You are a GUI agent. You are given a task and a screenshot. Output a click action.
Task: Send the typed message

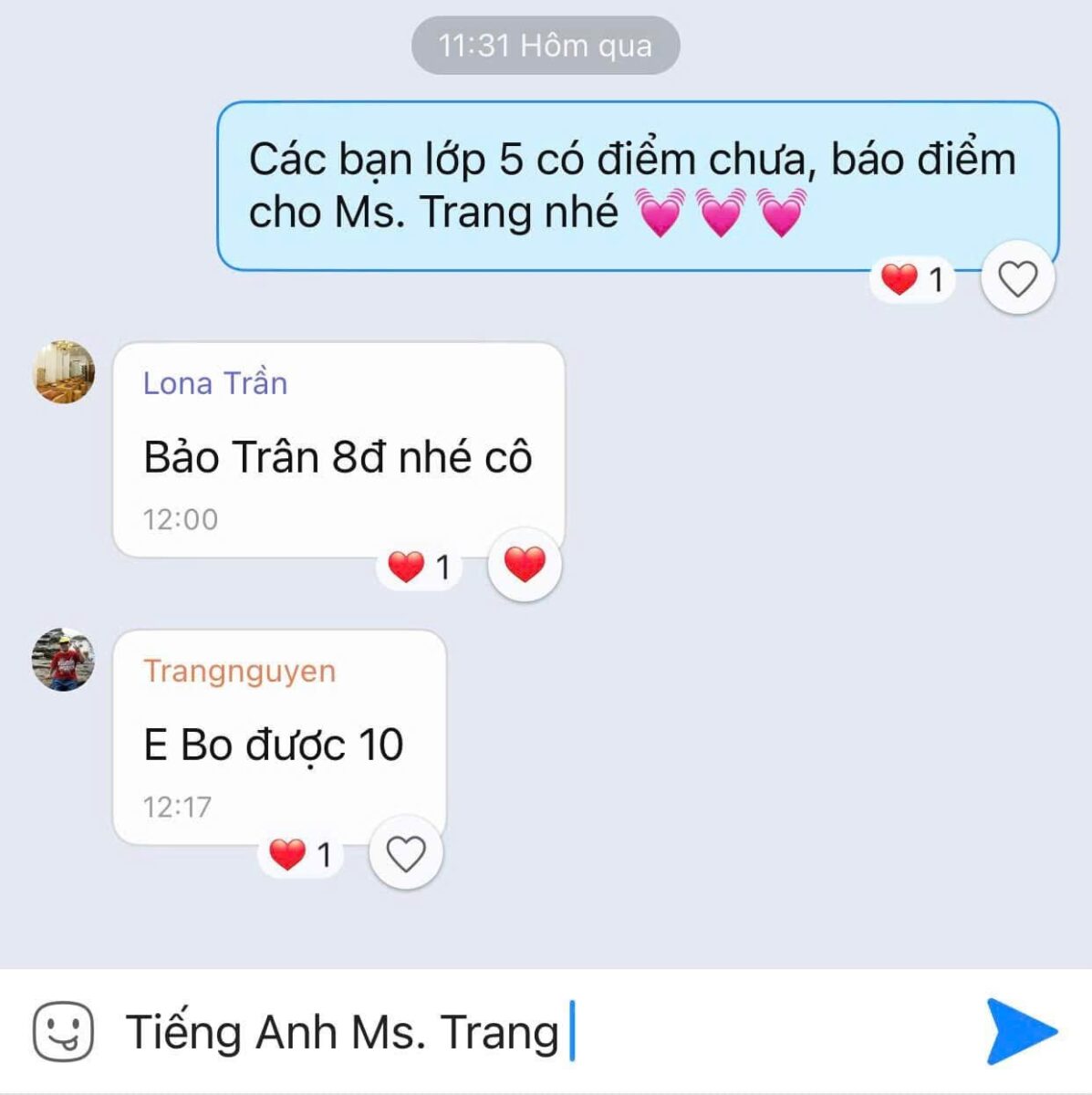(1021, 1032)
